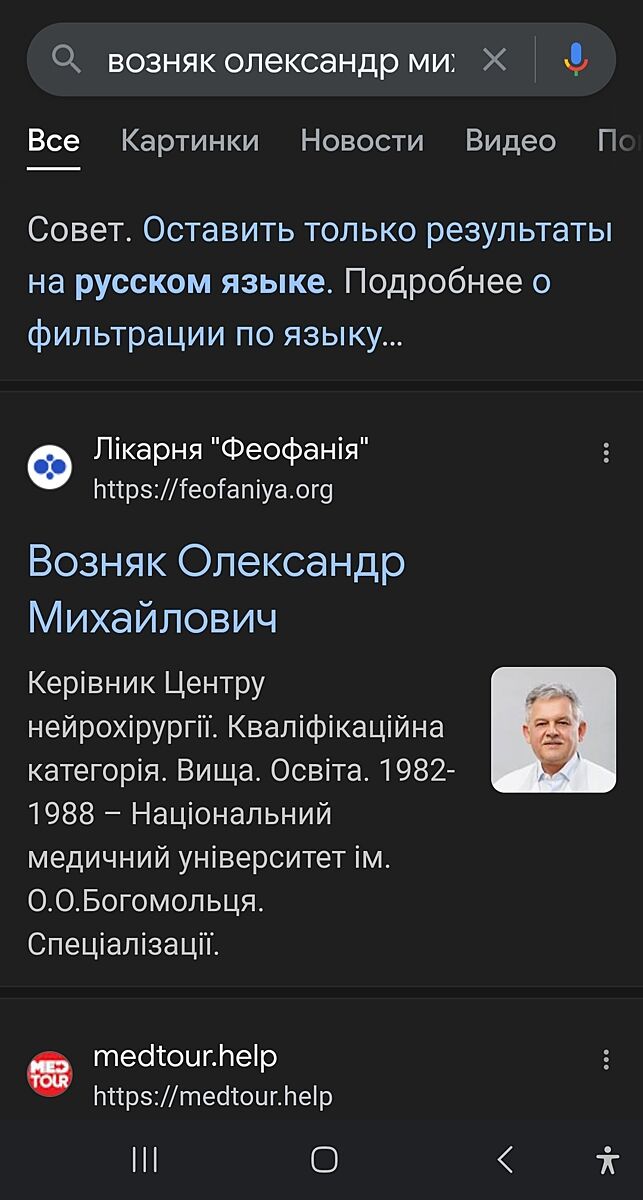This screenshot has height=1200, width=643.
Task: Open the doctor's photo thumbnail in the result
Action: click(553, 730)
